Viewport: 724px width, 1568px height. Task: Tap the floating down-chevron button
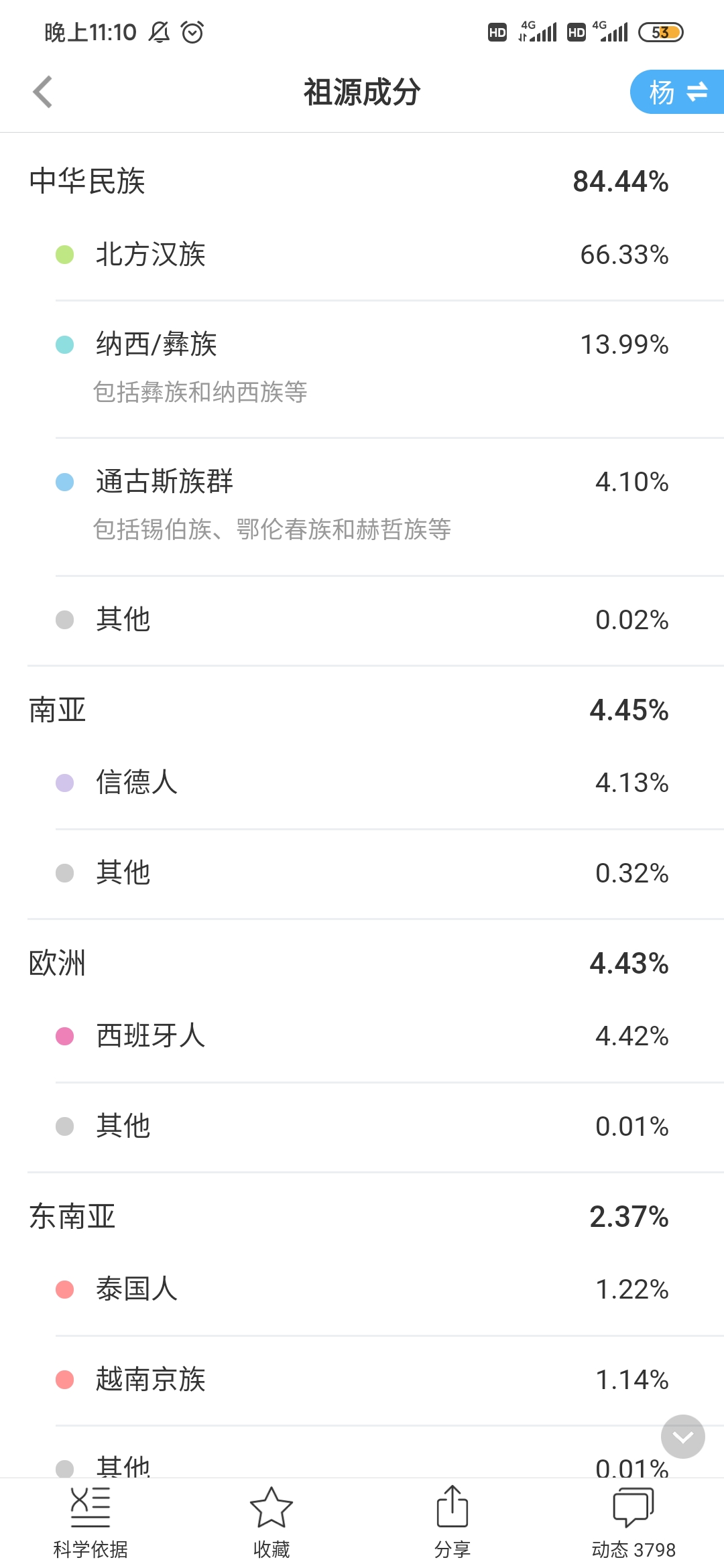[682, 1437]
